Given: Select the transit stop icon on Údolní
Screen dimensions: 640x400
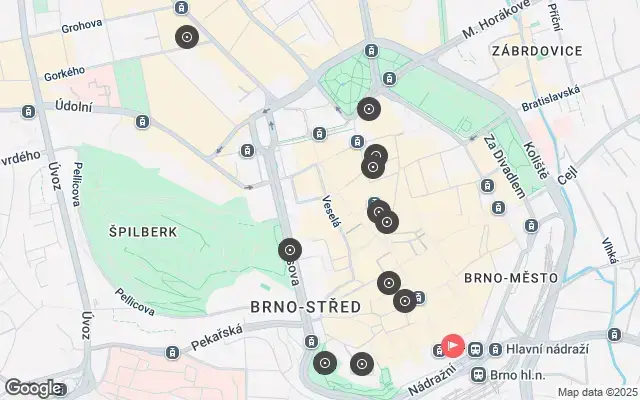Looking at the screenshot, I should pos(142,122).
